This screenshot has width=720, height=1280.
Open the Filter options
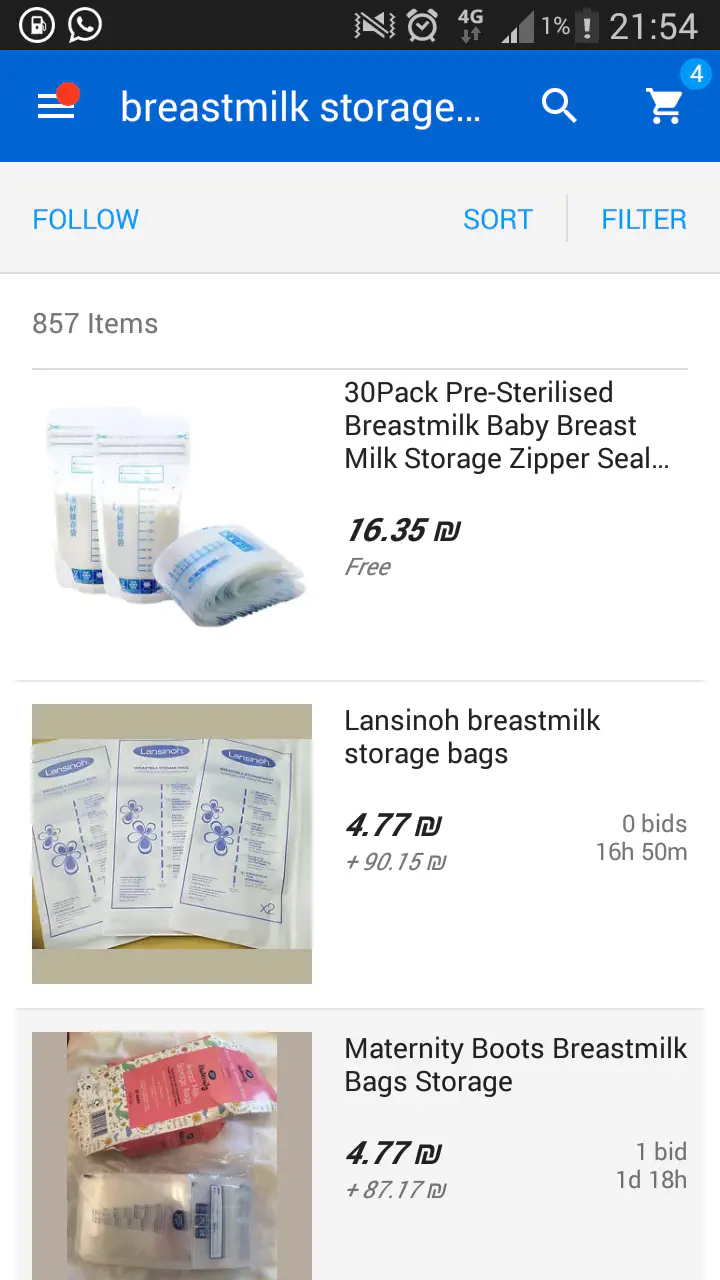tap(643, 219)
